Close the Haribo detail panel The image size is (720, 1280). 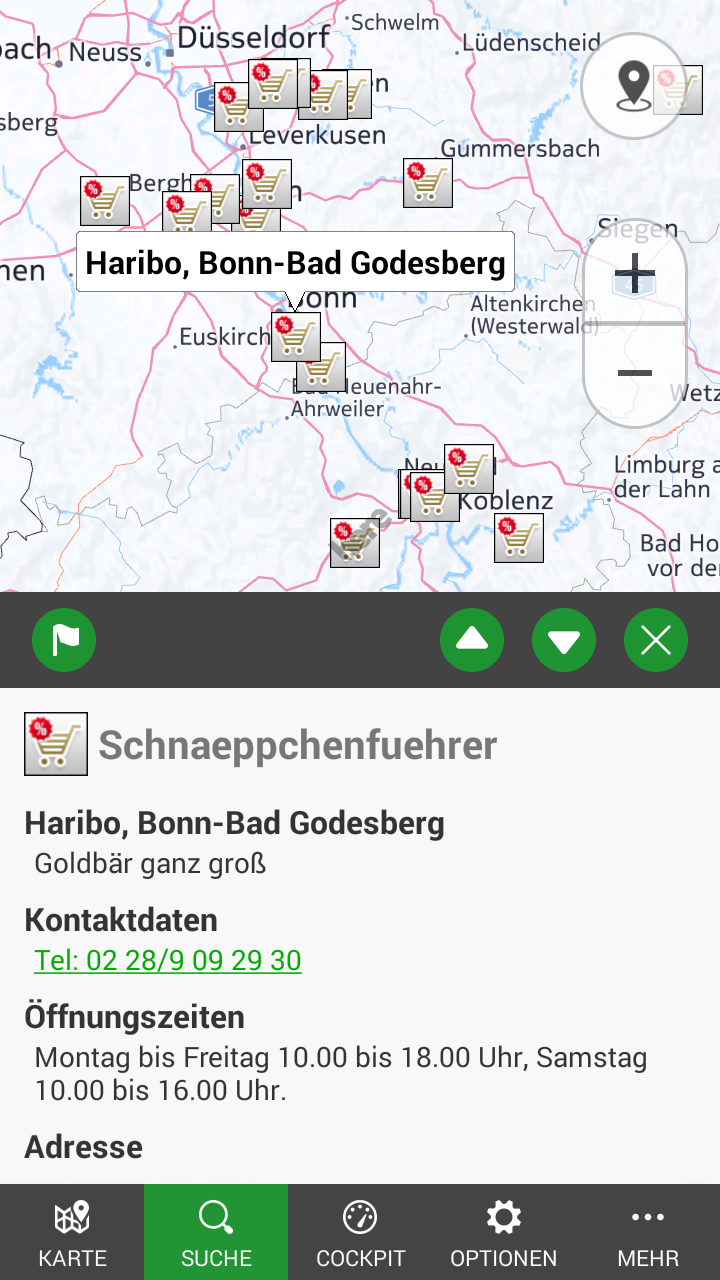click(656, 640)
